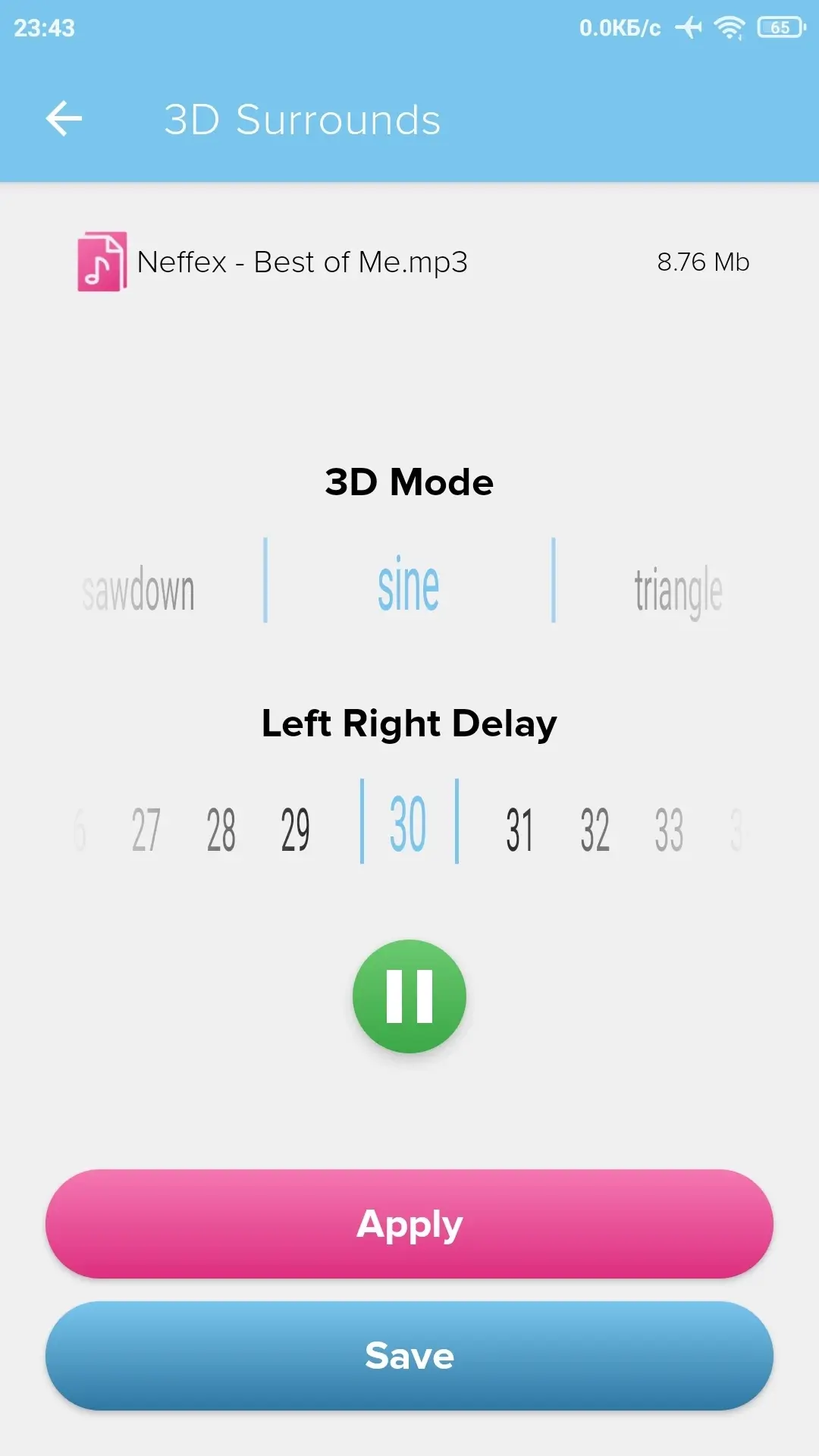Set left right delay to 32
Screen dimensions: 819x1456
tap(595, 830)
